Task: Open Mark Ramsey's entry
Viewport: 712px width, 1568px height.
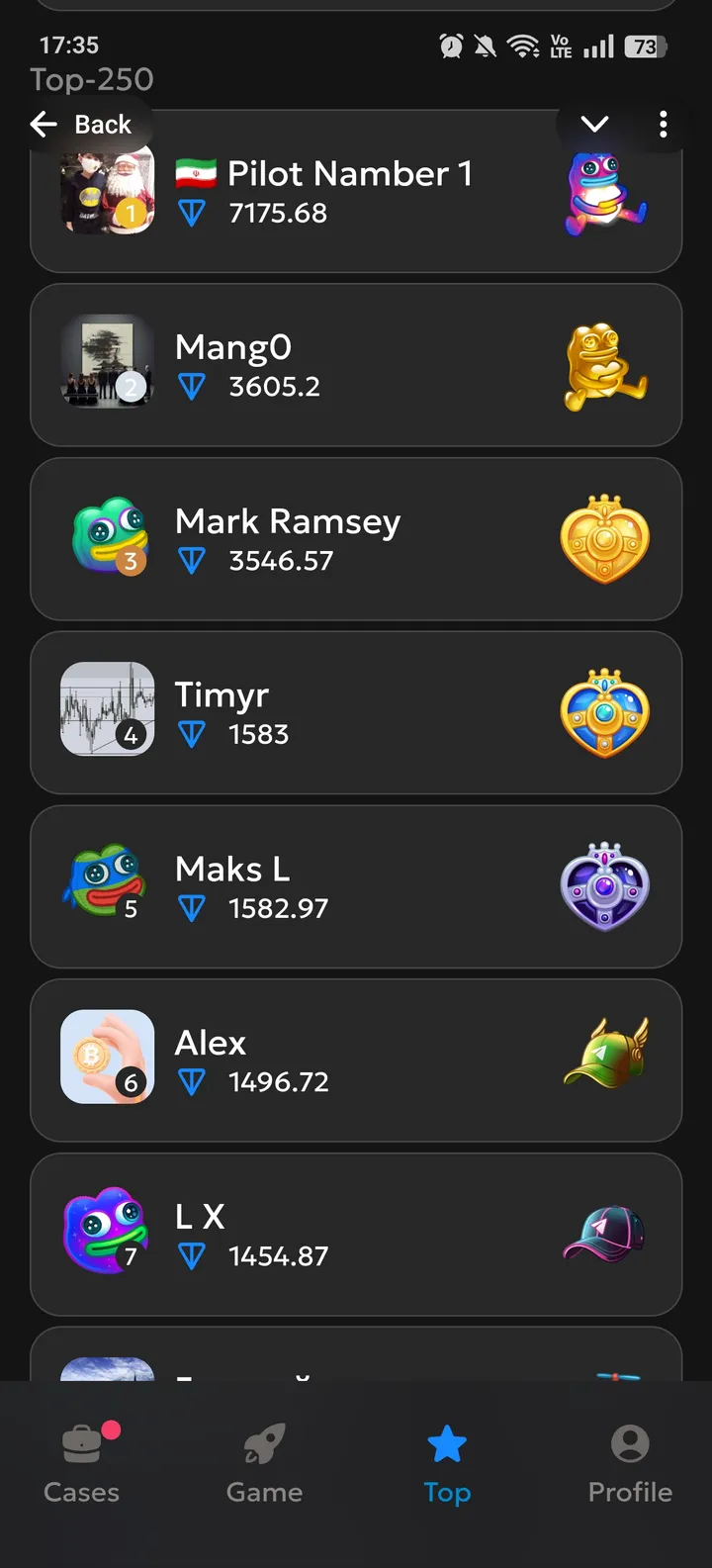Action: click(356, 539)
